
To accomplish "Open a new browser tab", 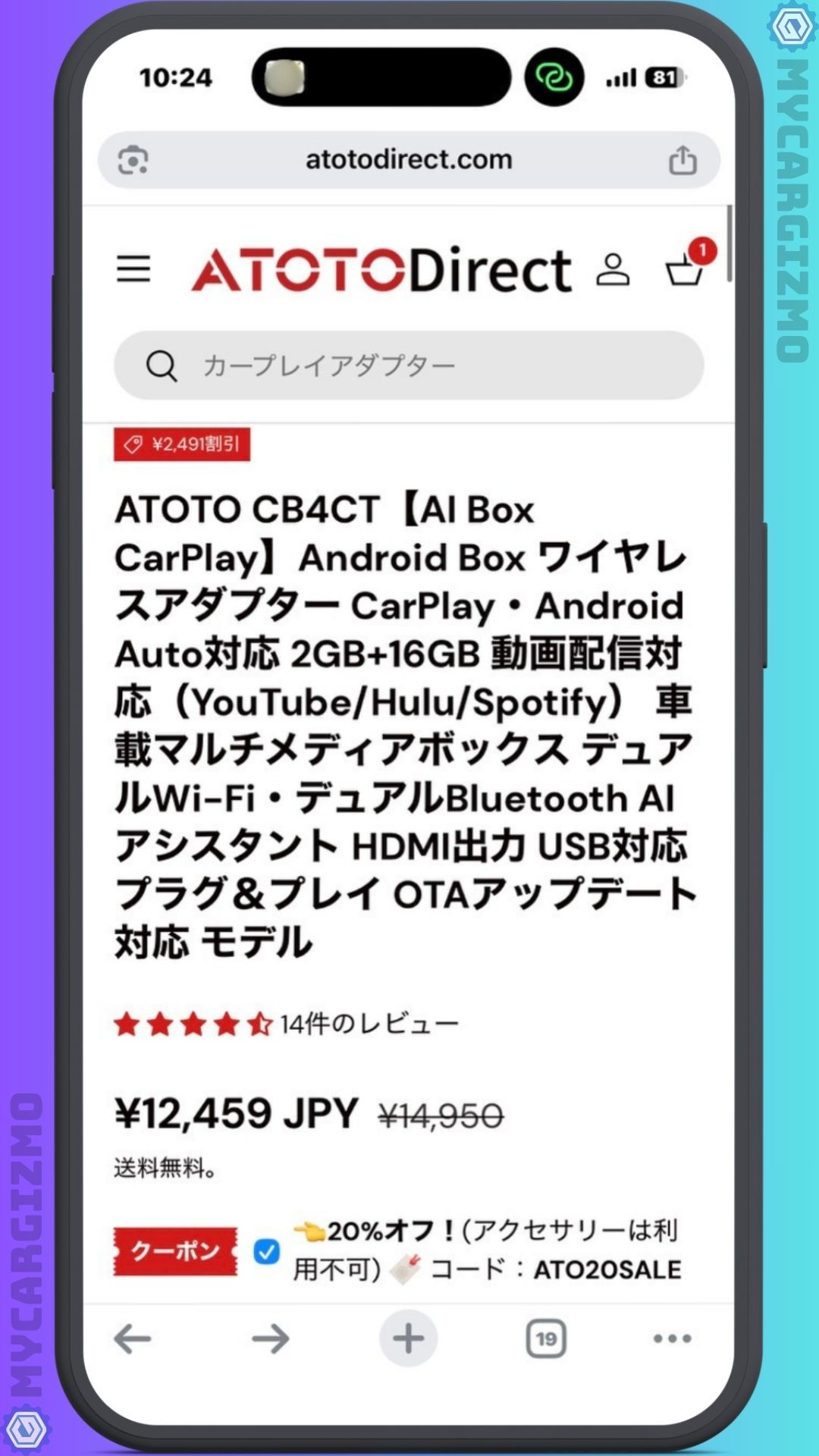I will [408, 1339].
